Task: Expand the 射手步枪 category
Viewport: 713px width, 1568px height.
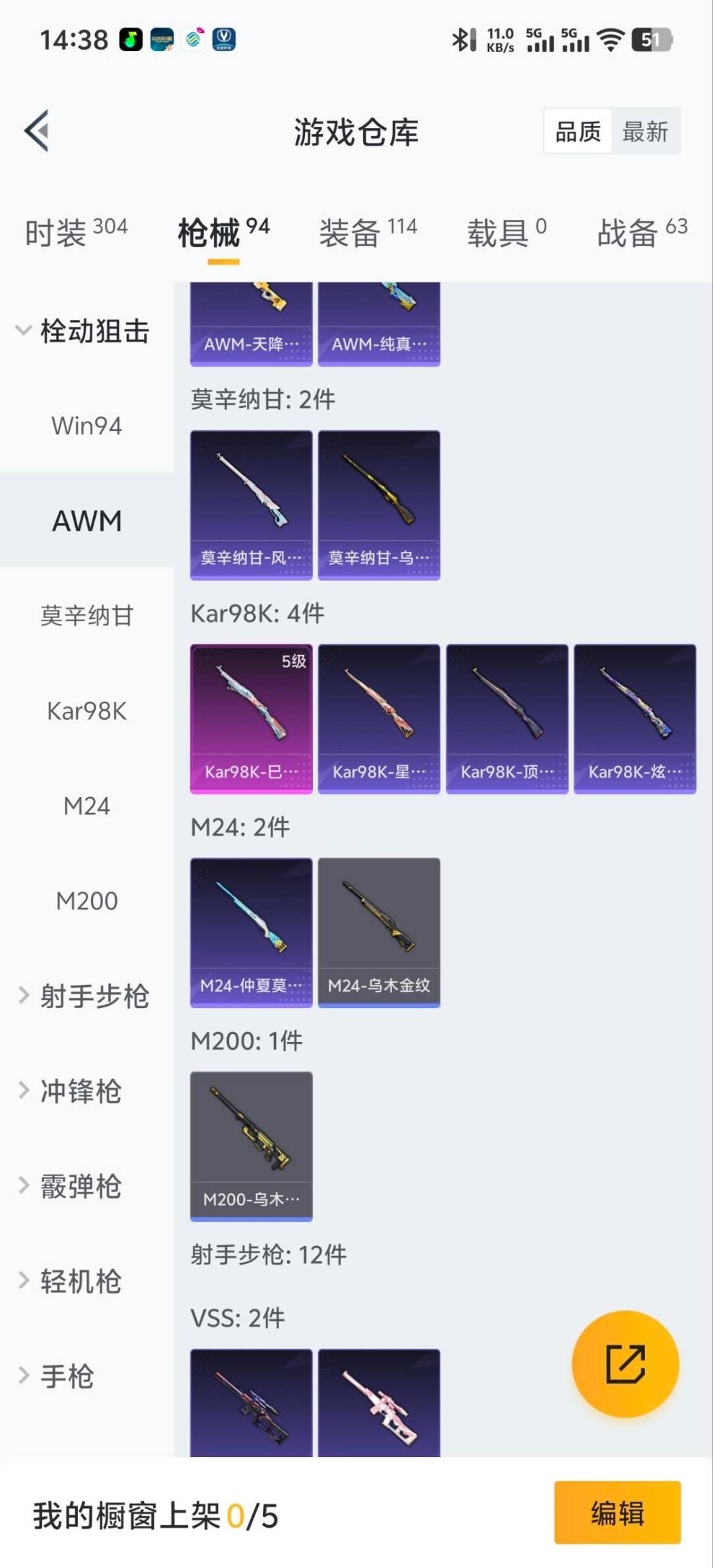Action: [x=83, y=996]
